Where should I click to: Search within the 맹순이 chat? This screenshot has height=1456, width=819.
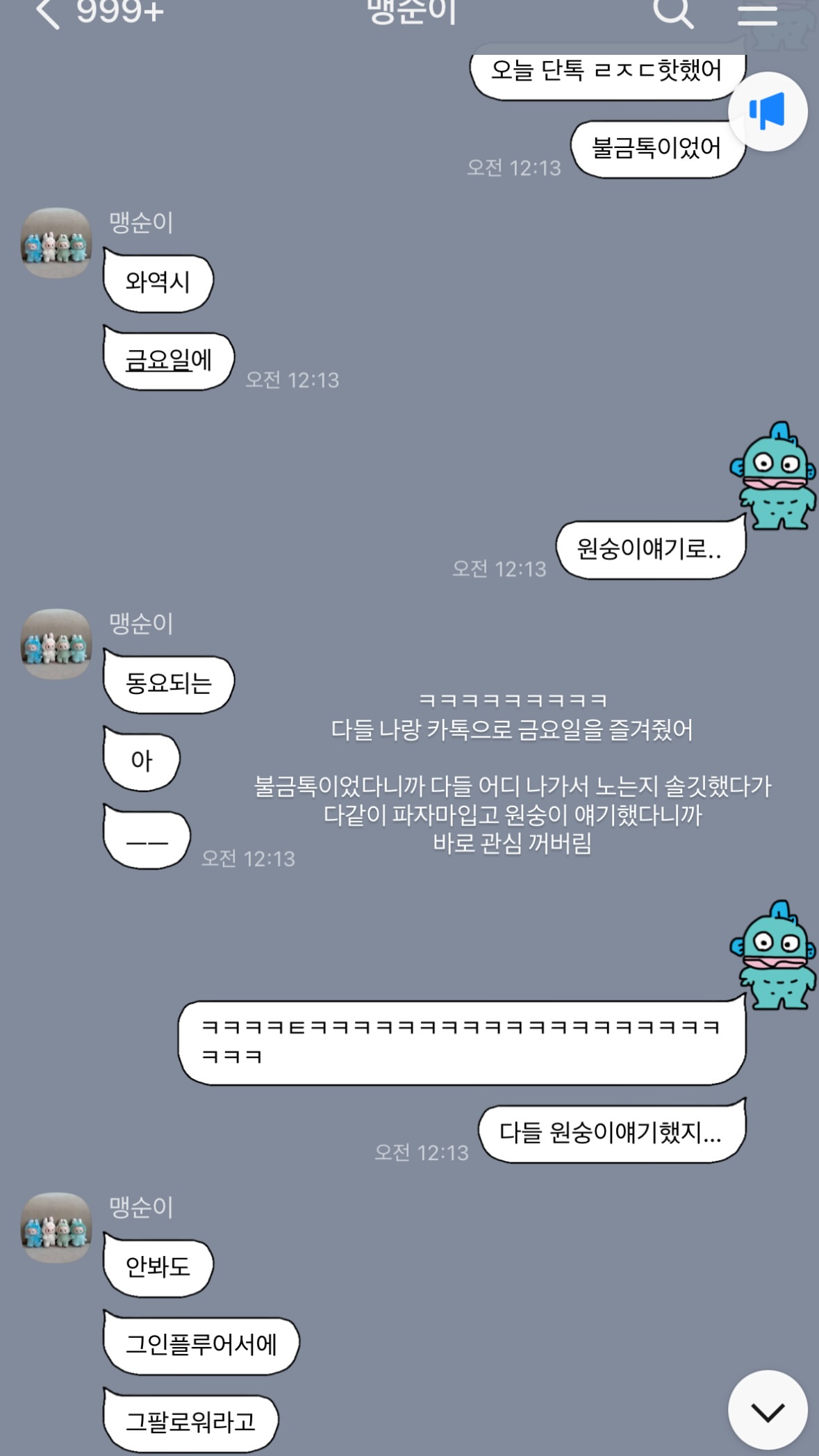click(672, 13)
